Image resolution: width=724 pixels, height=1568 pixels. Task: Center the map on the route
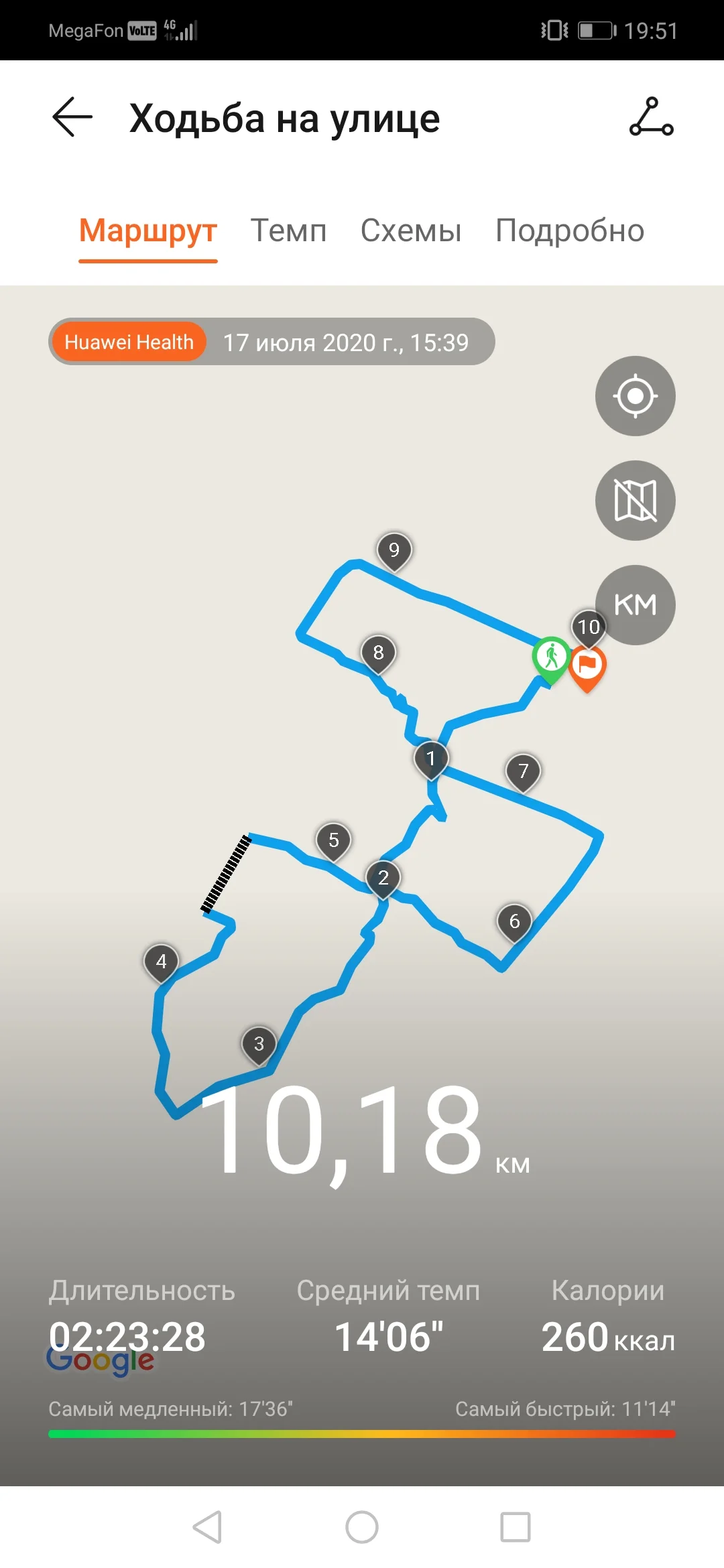coord(635,396)
